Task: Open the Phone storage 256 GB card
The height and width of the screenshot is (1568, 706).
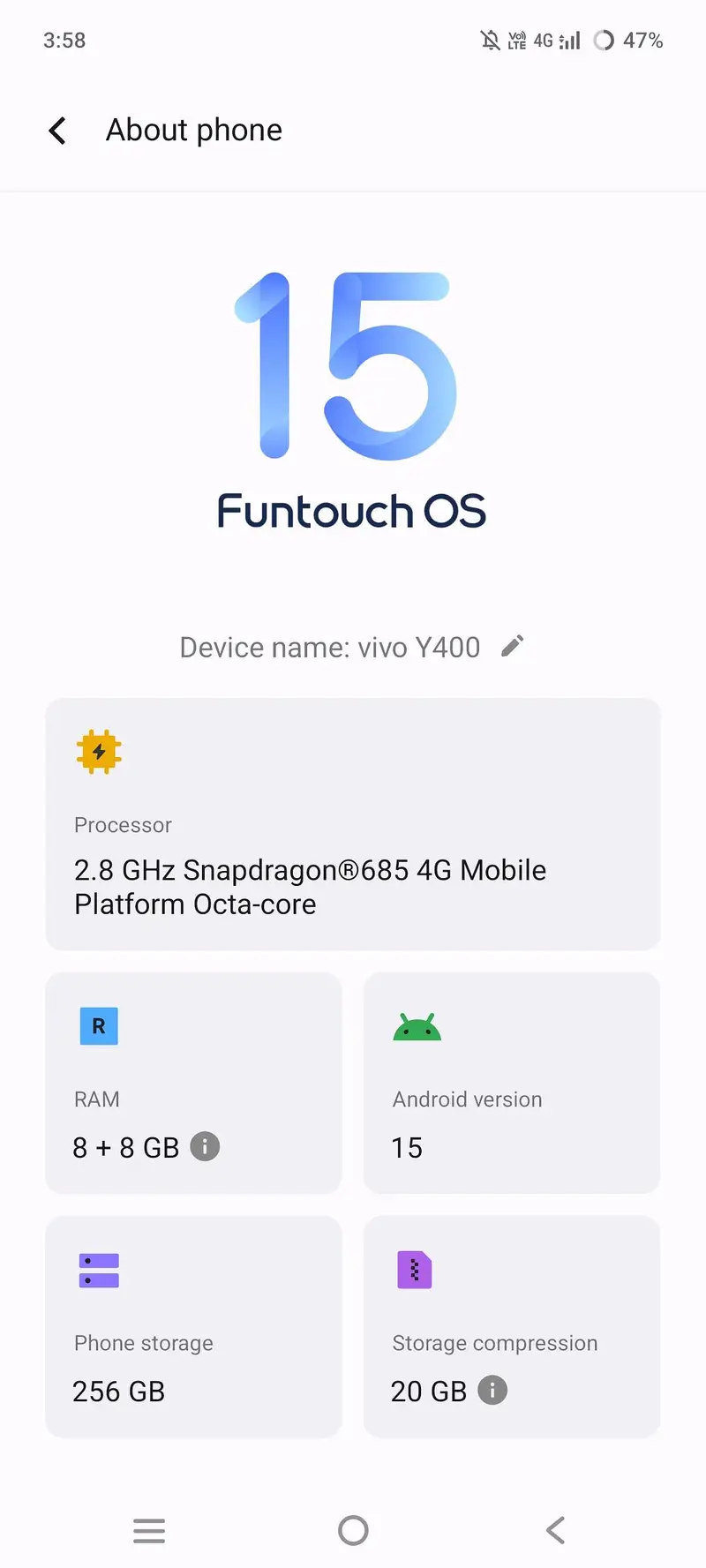Action: 193,1327
